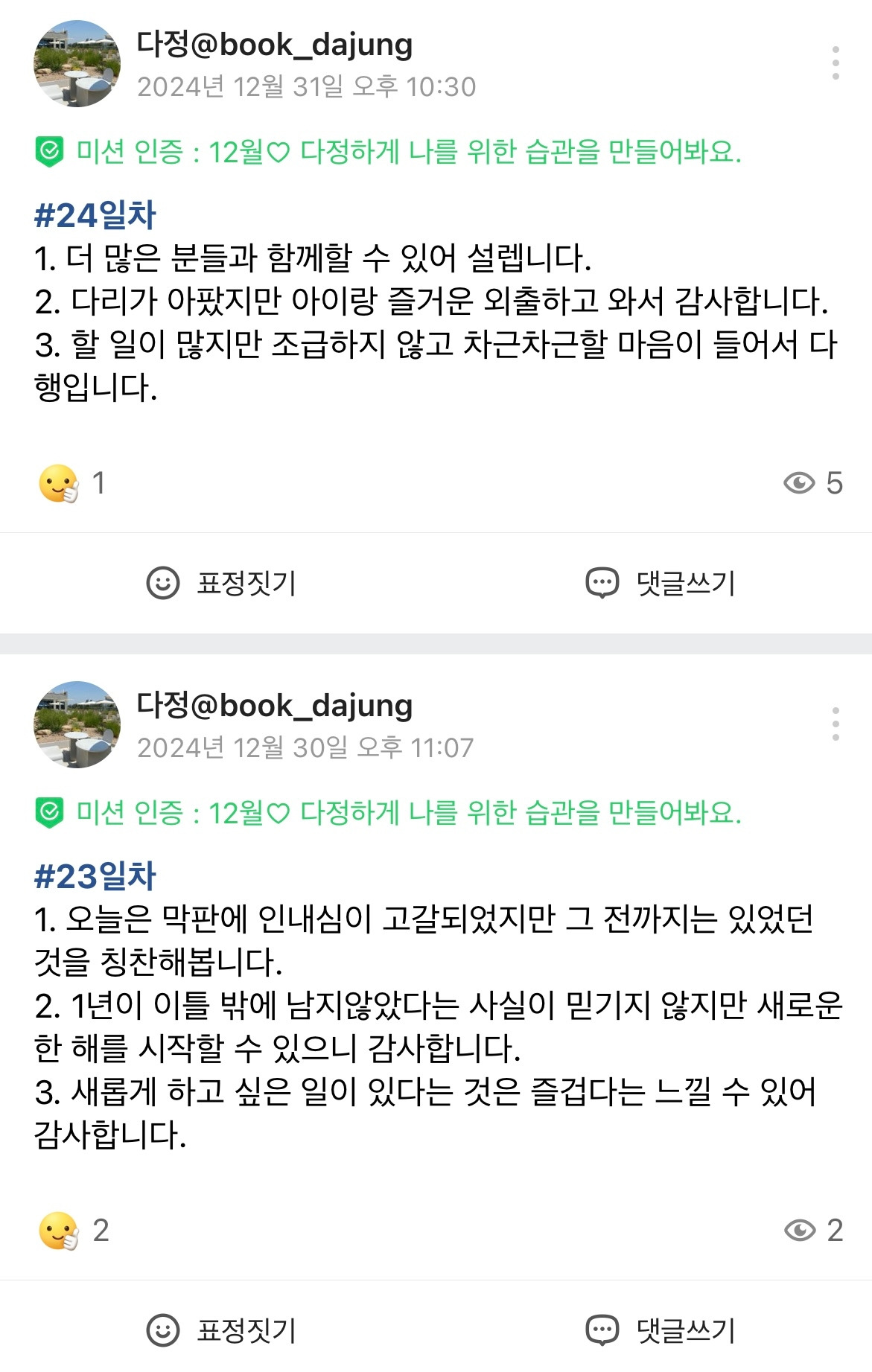Write a comment on the #23일차 post
The image size is (872, 1372).
[661, 1330]
